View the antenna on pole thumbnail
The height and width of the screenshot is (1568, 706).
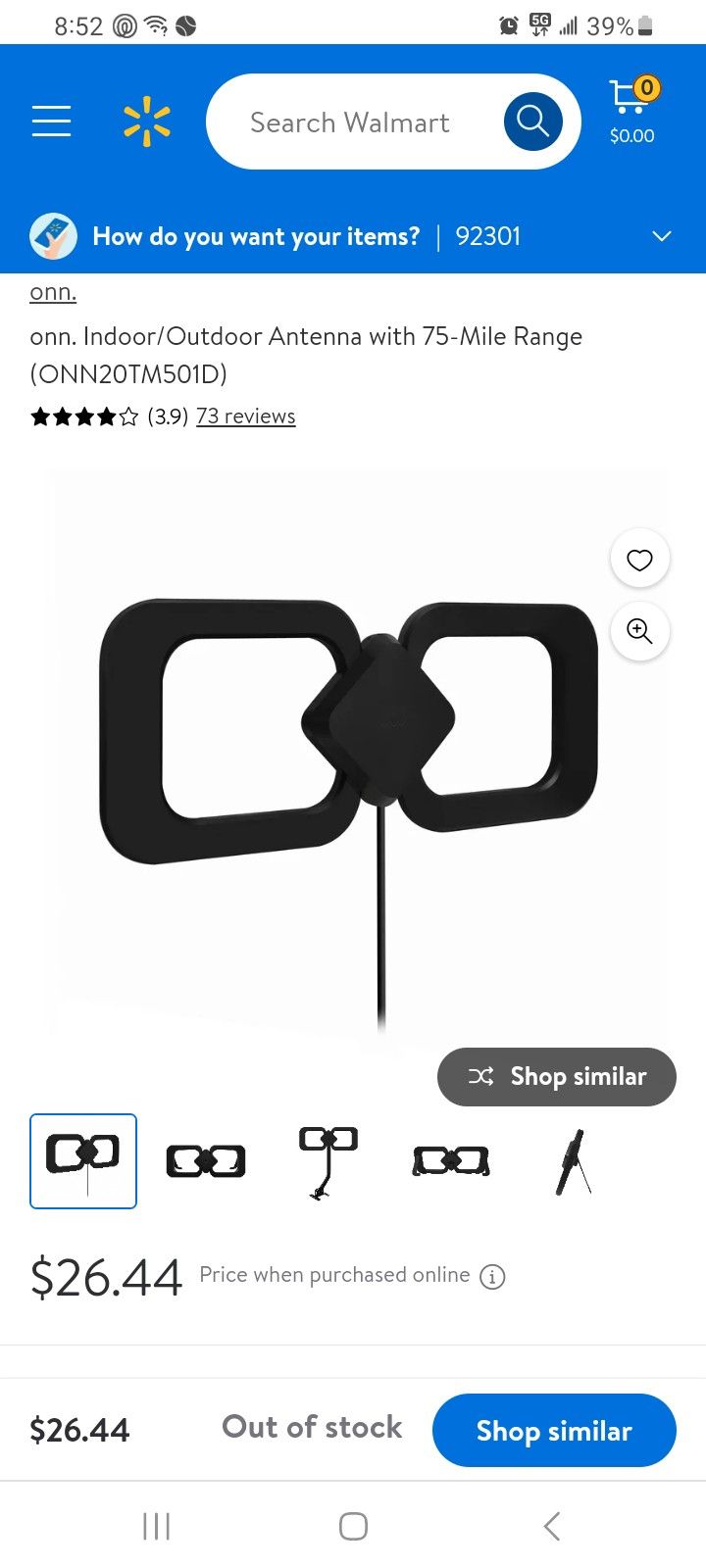click(x=328, y=1161)
